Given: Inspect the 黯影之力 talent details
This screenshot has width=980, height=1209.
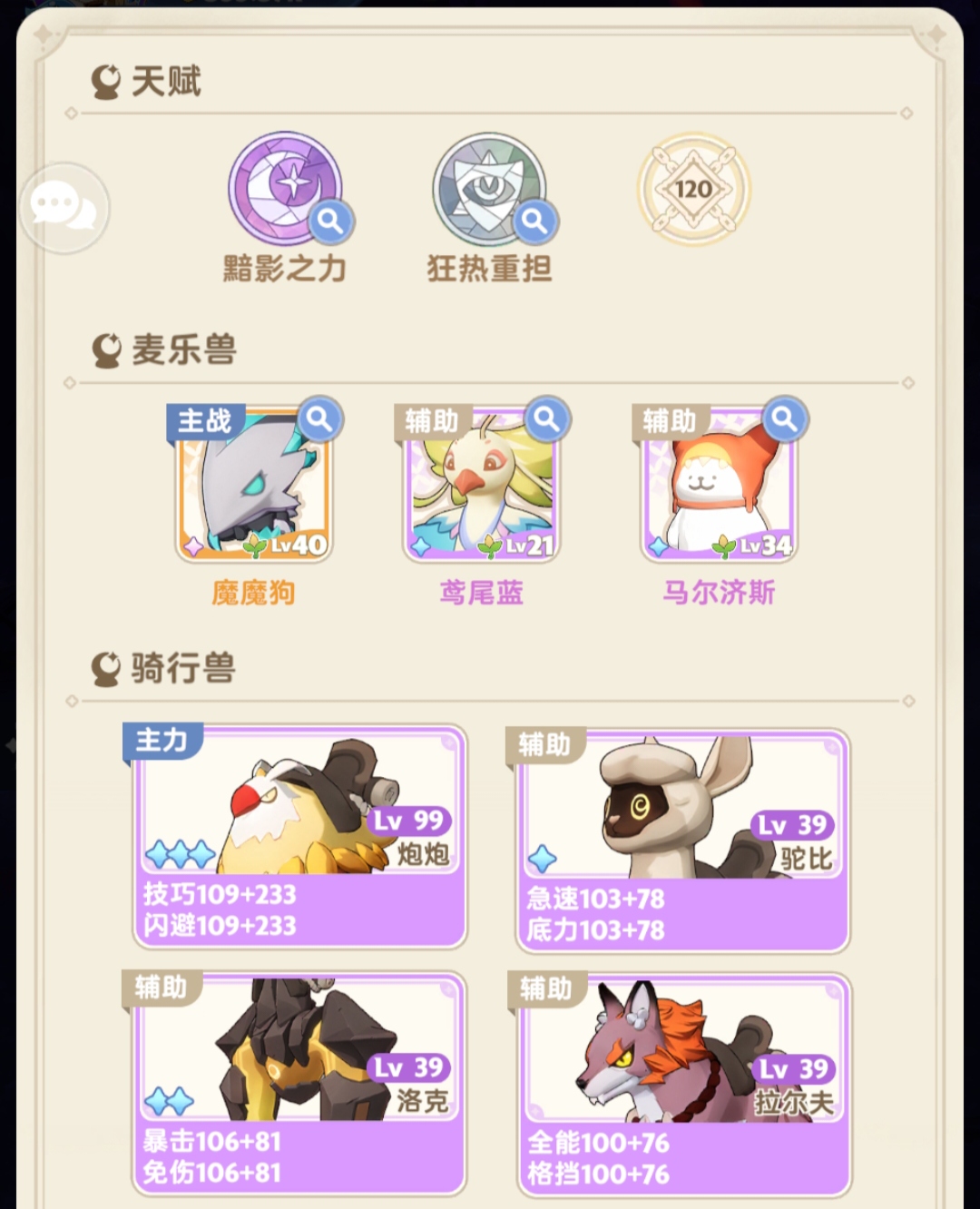Looking at the screenshot, I should point(330,221).
